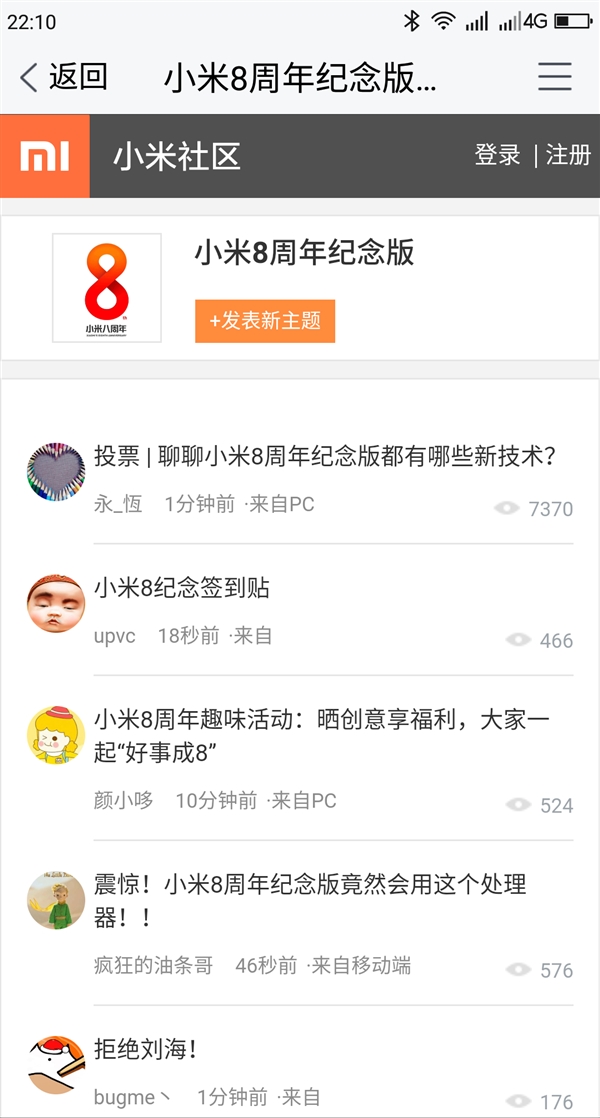Tap the 发表新主题 button

(x=265, y=321)
